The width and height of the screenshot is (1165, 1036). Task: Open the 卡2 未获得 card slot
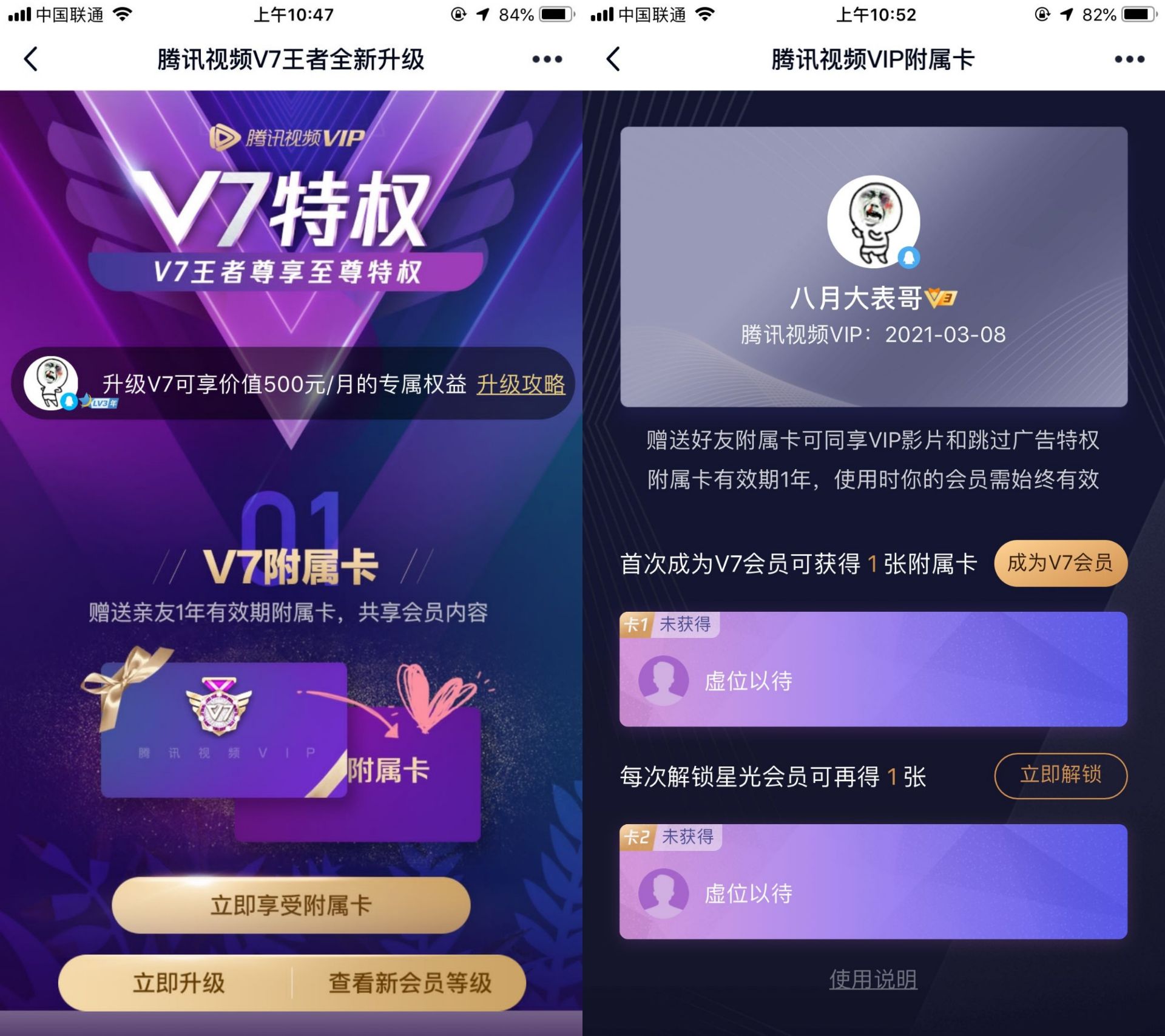pyautogui.click(x=873, y=882)
